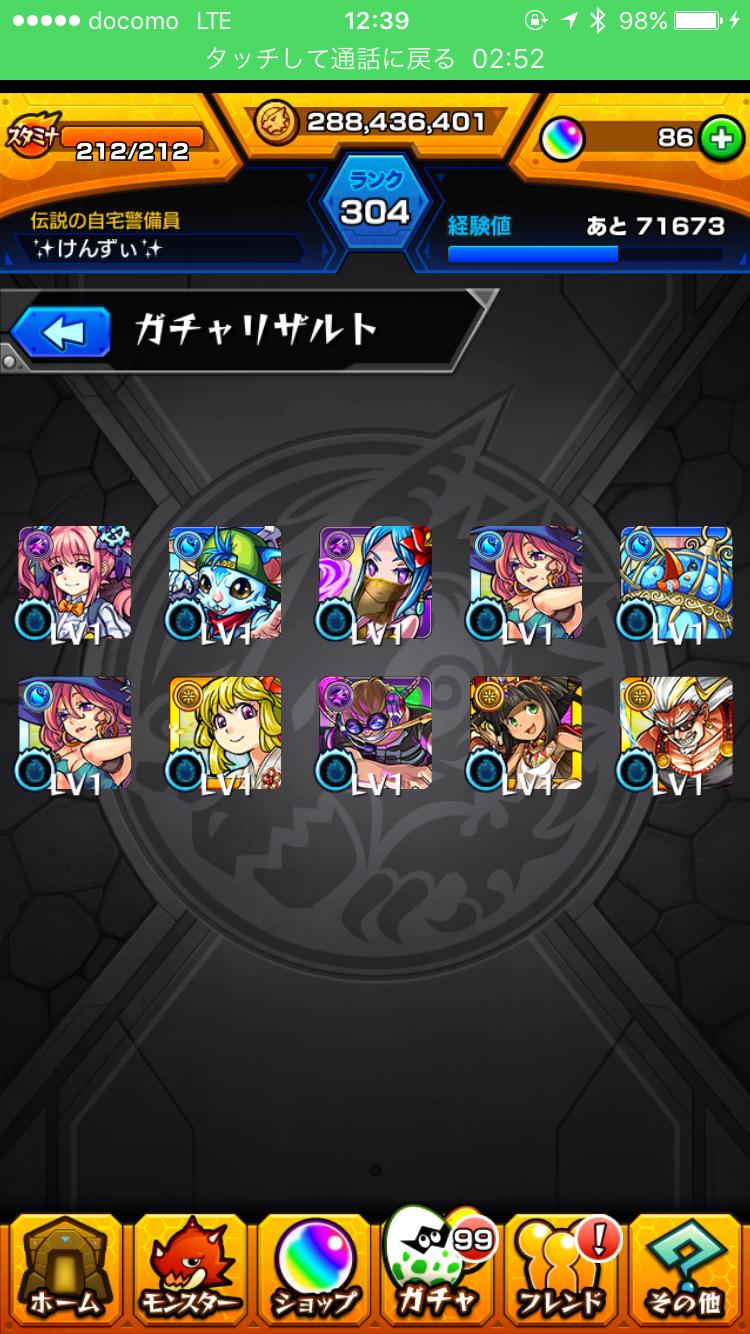Select the pink-haired girl with orange bowtie

(74, 582)
